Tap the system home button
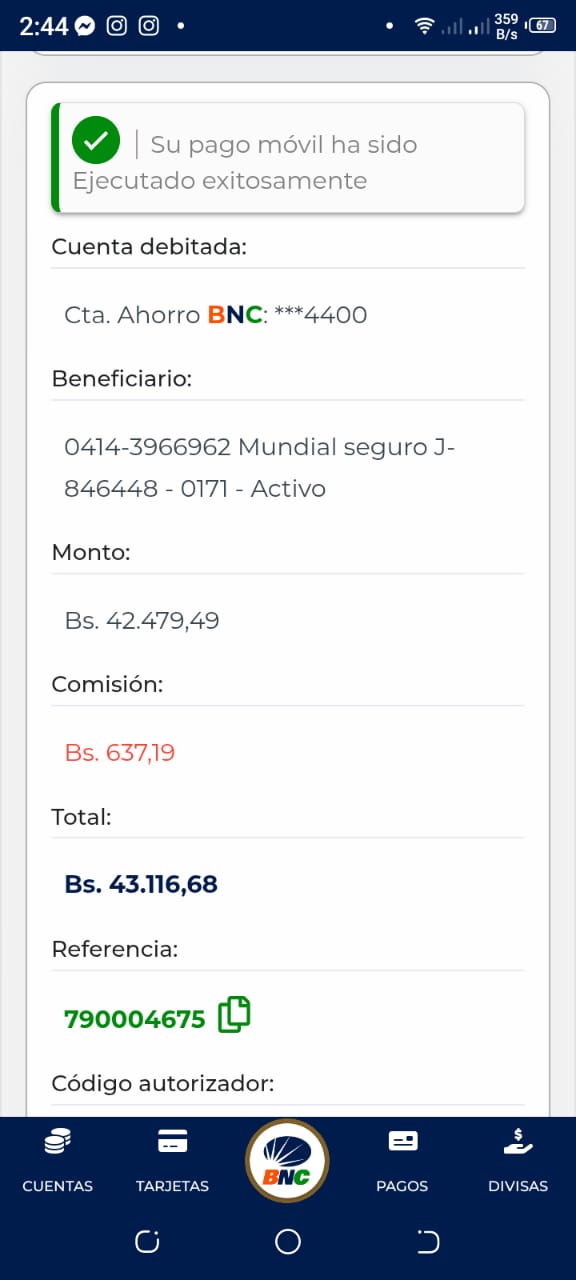 (x=288, y=1242)
